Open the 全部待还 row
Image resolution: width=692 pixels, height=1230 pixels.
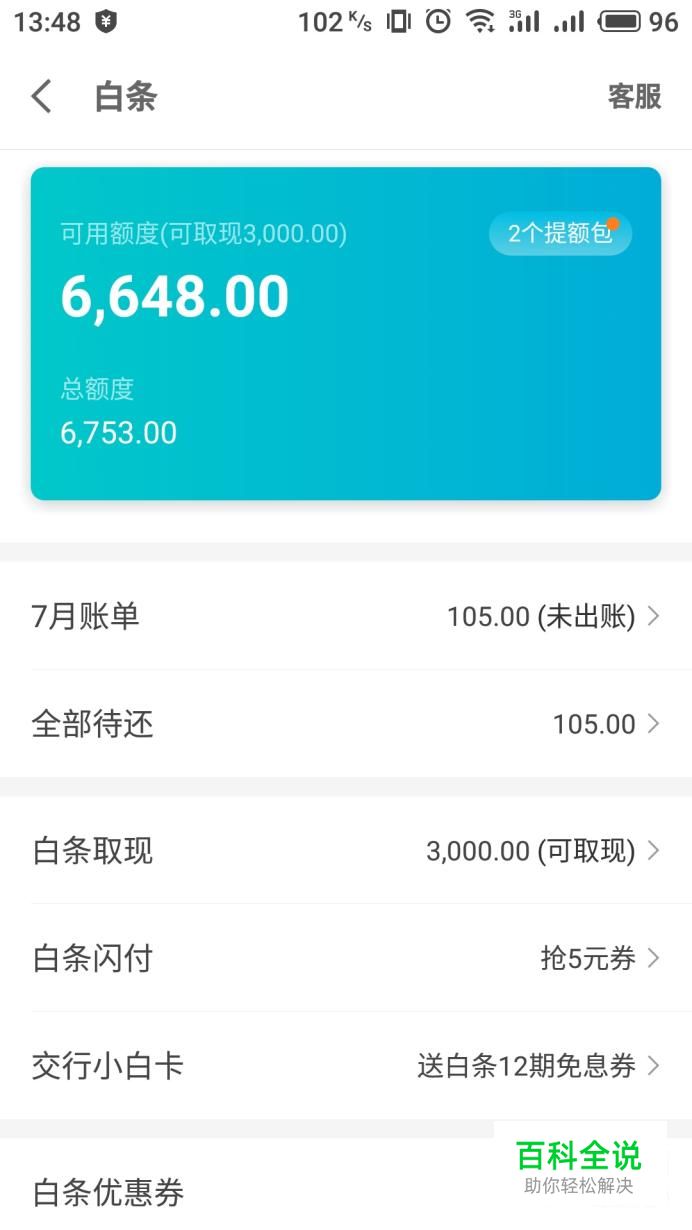[x=346, y=724]
